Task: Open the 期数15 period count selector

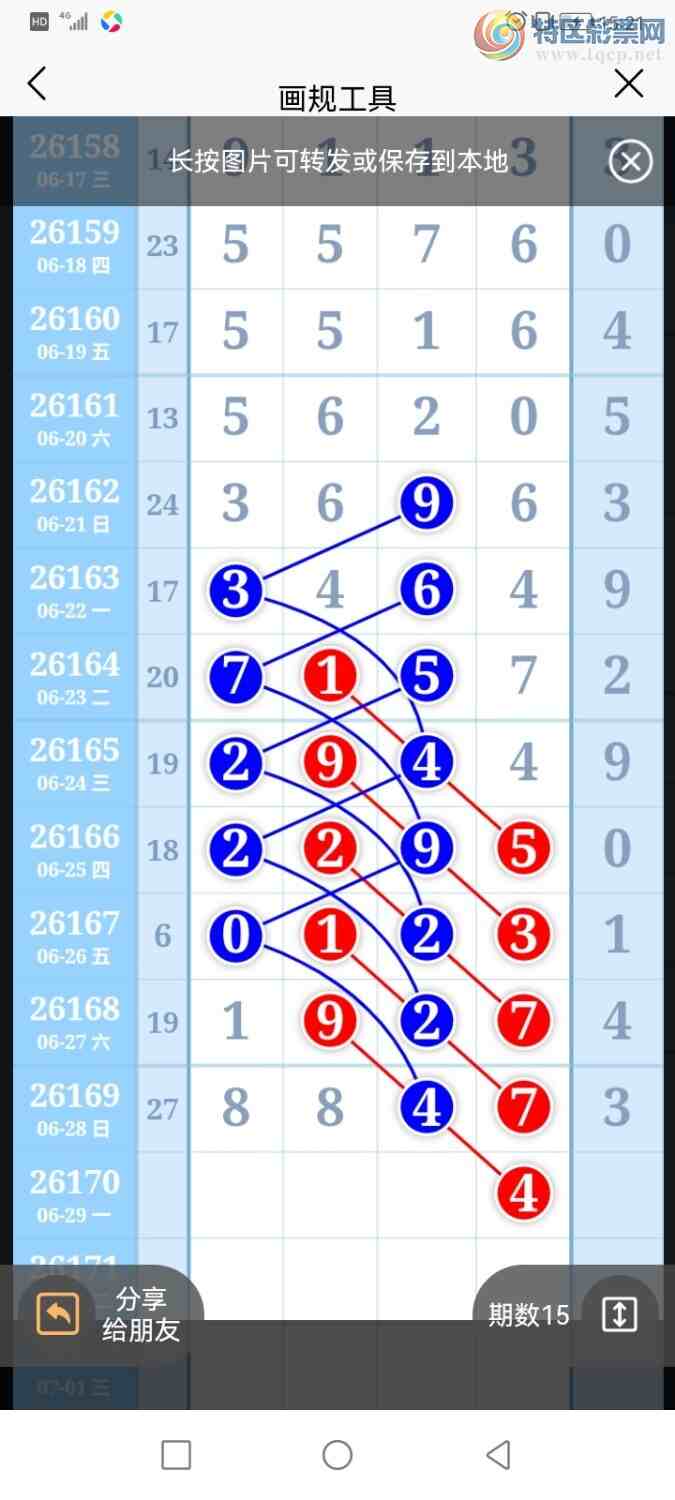Action: pyautogui.click(x=568, y=1314)
